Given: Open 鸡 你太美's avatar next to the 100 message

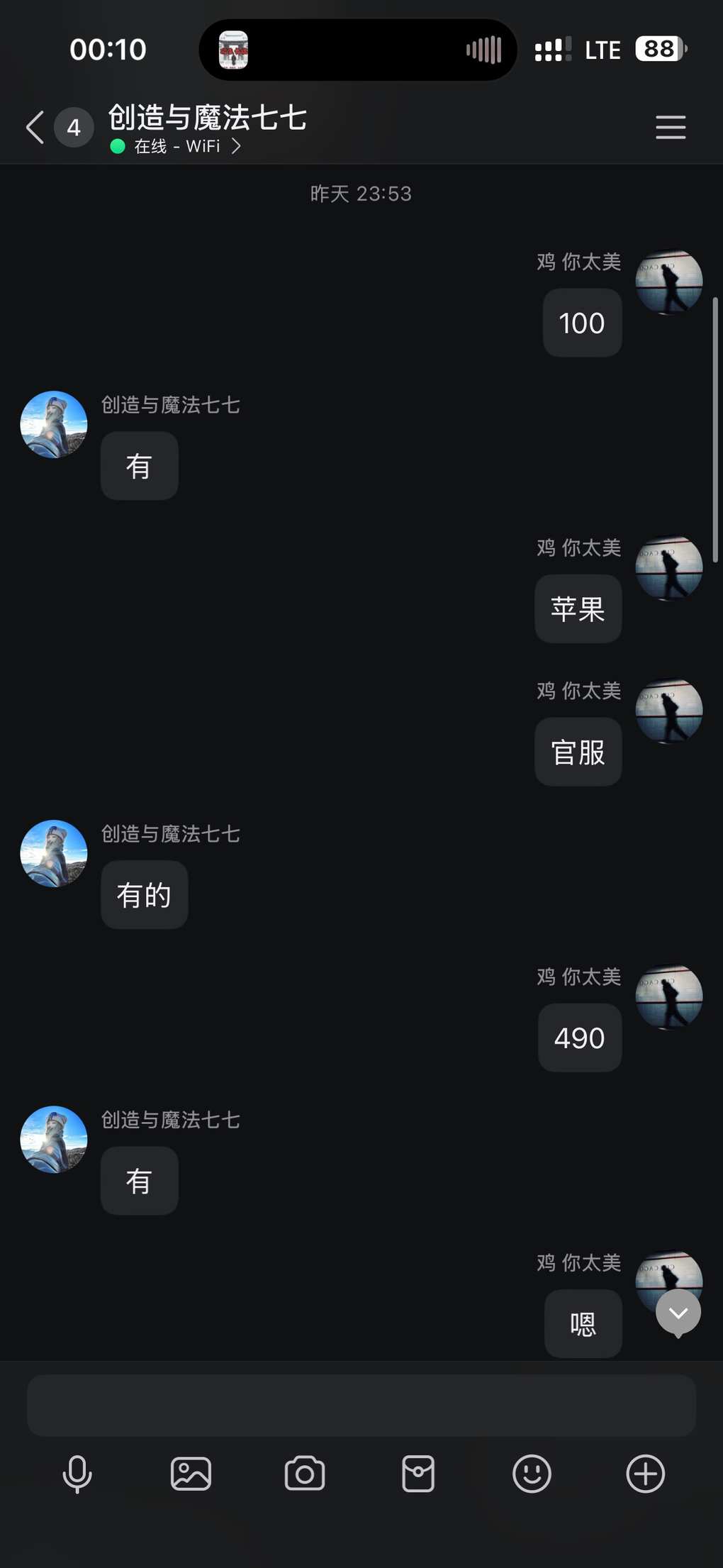Looking at the screenshot, I should 668,282.
